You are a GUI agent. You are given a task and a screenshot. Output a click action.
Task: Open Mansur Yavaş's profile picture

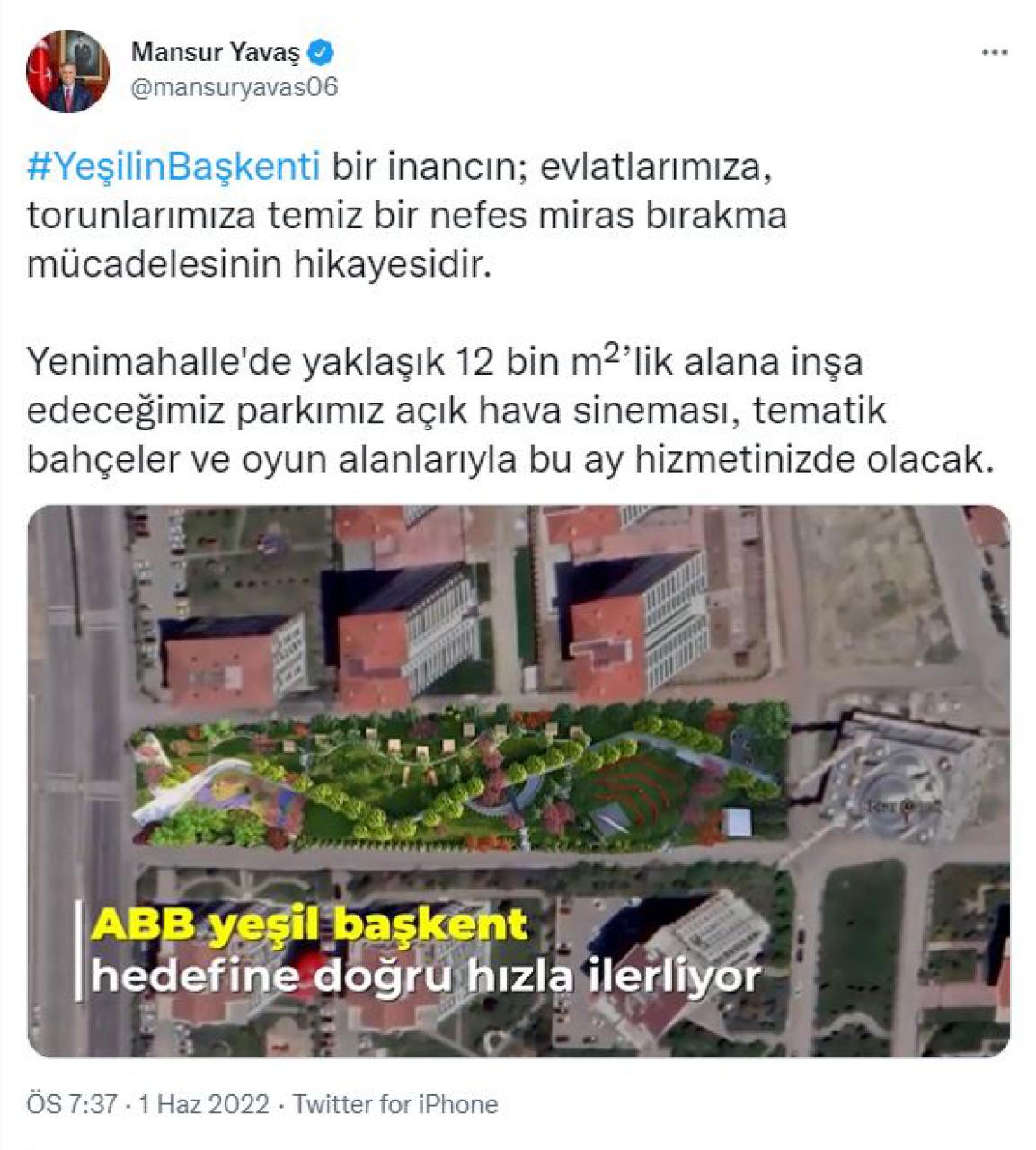click(67, 71)
